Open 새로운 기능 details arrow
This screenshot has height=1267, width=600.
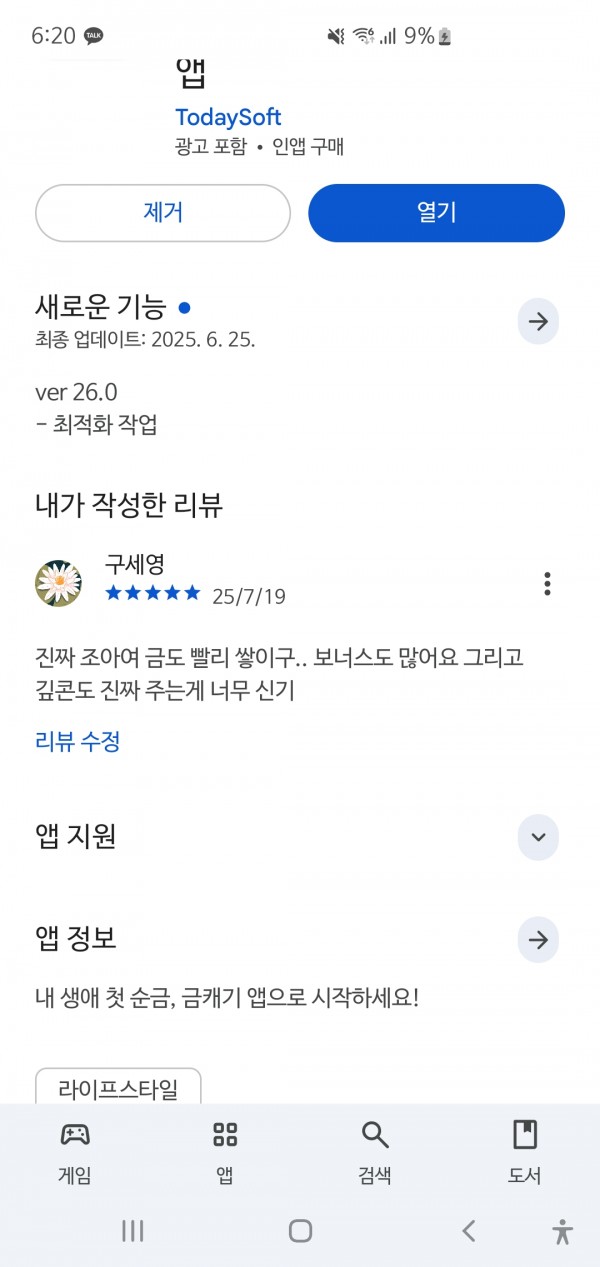pos(538,321)
